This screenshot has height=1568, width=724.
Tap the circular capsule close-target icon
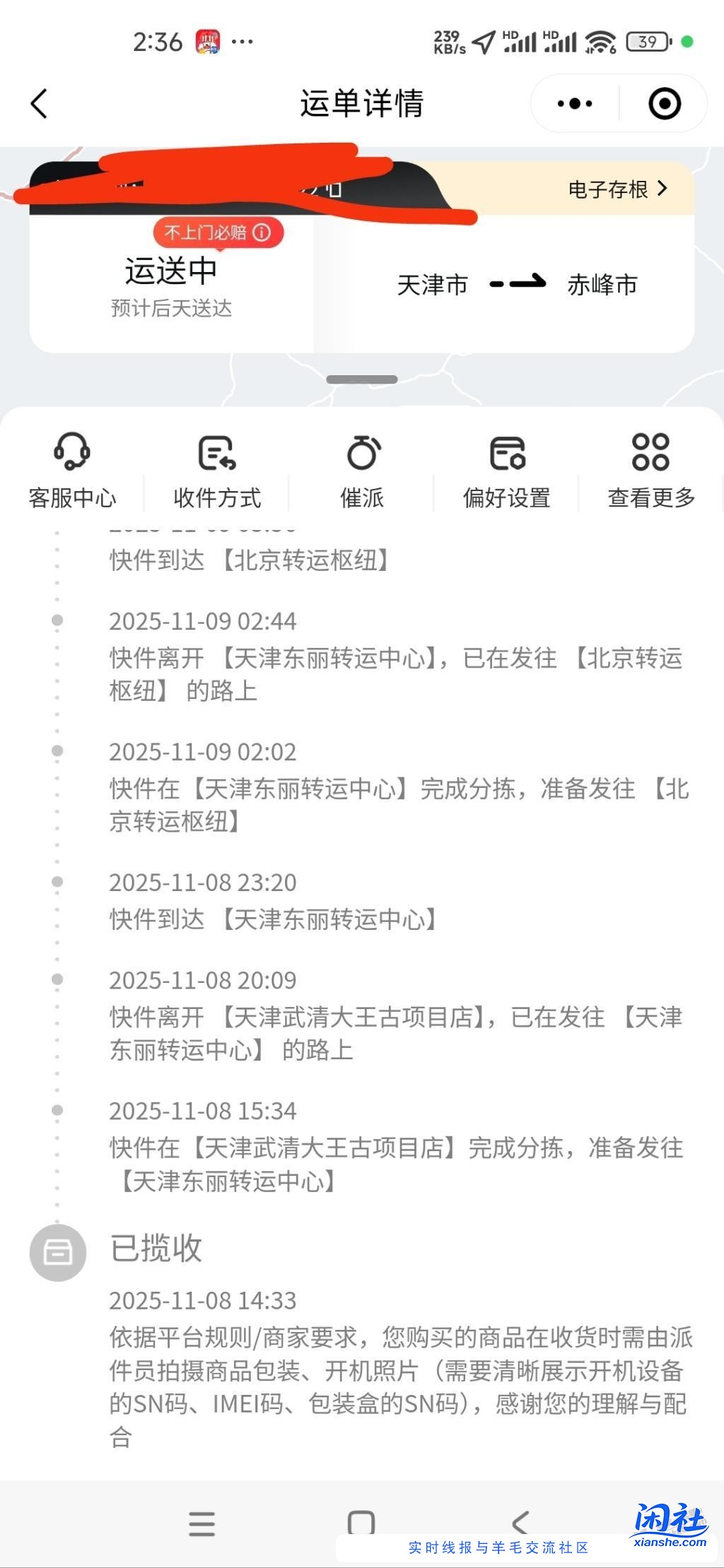click(662, 103)
